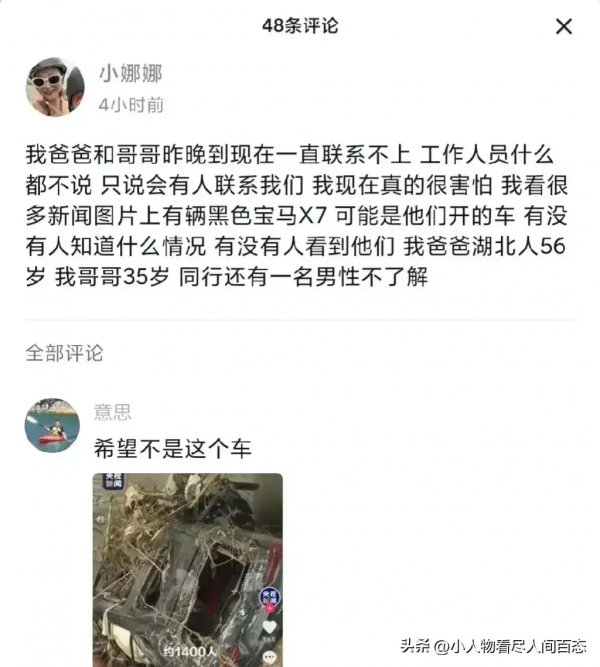Image resolution: width=600 pixels, height=667 pixels.
Task: Close the 48条评论 comments panel
Action: point(564,26)
